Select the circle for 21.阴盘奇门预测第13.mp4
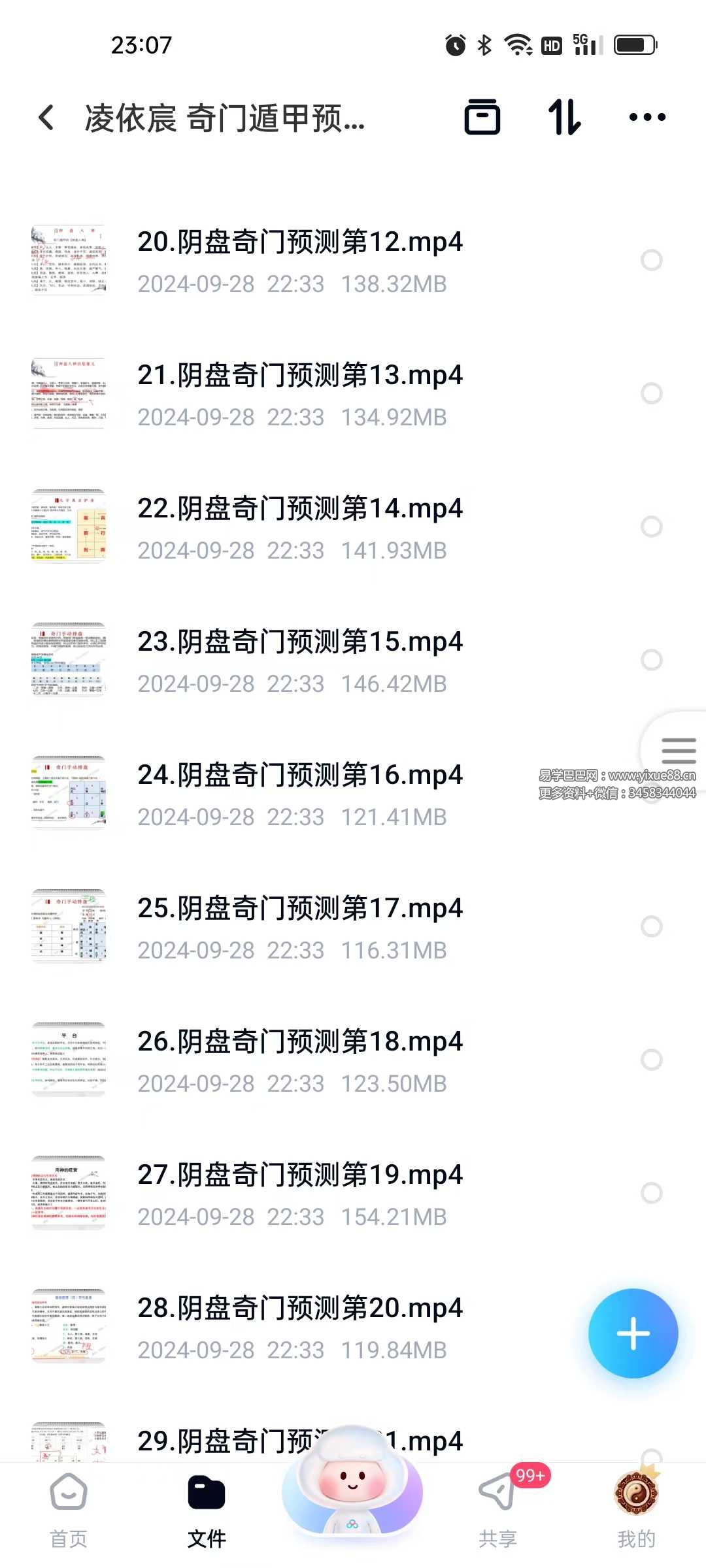 click(652, 393)
